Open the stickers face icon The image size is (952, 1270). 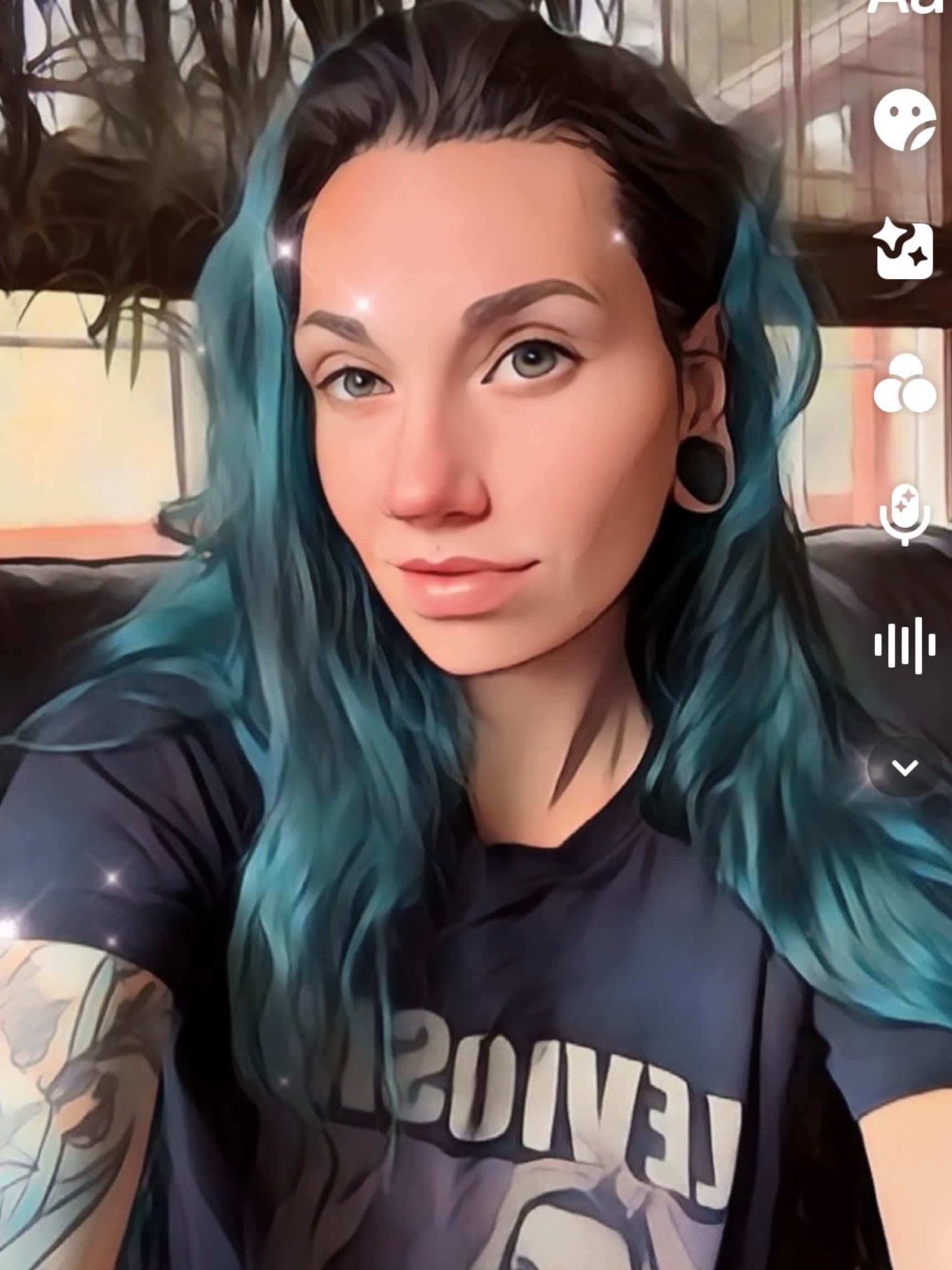click(x=905, y=120)
